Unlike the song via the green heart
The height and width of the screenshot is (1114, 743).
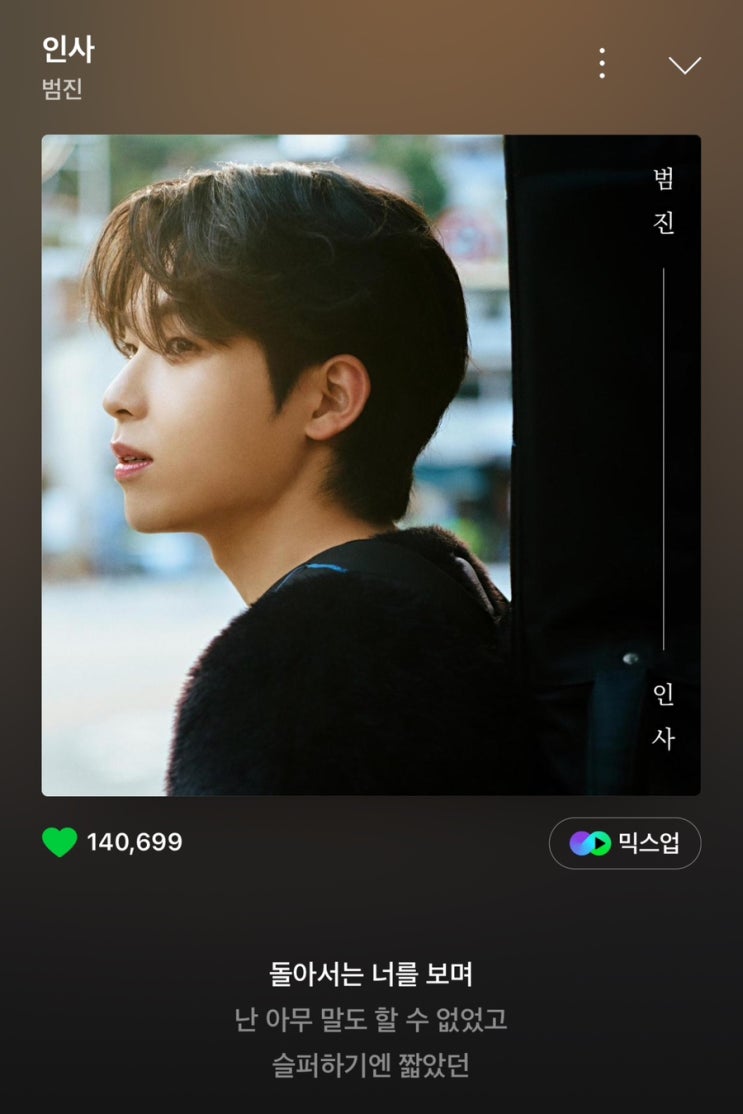(60, 843)
